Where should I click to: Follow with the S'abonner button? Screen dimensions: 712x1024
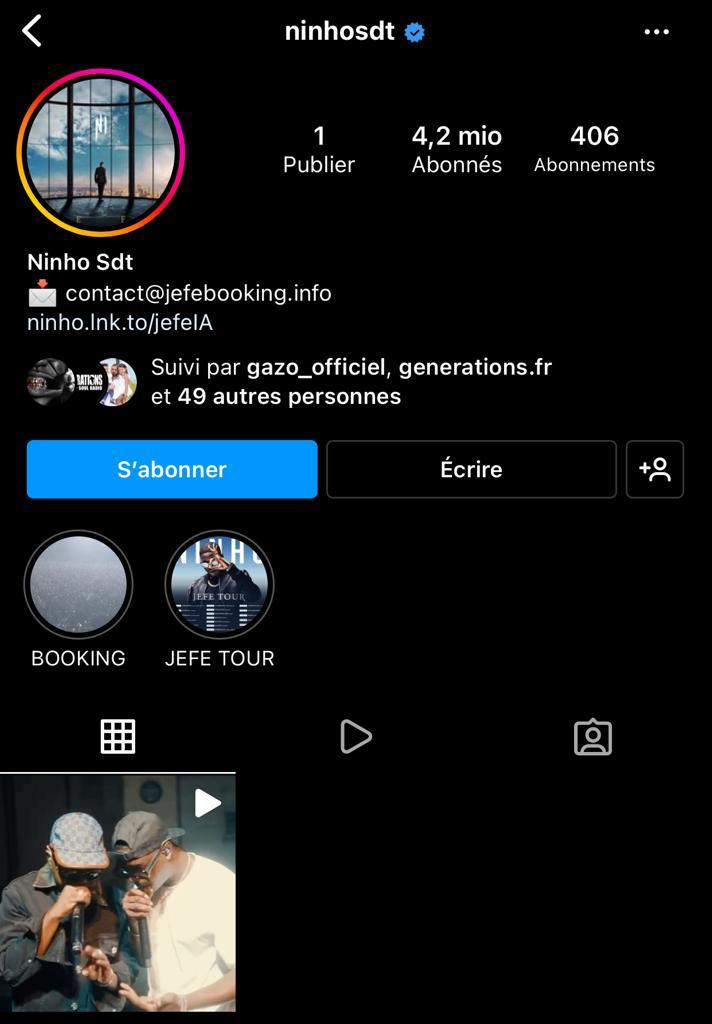172,469
